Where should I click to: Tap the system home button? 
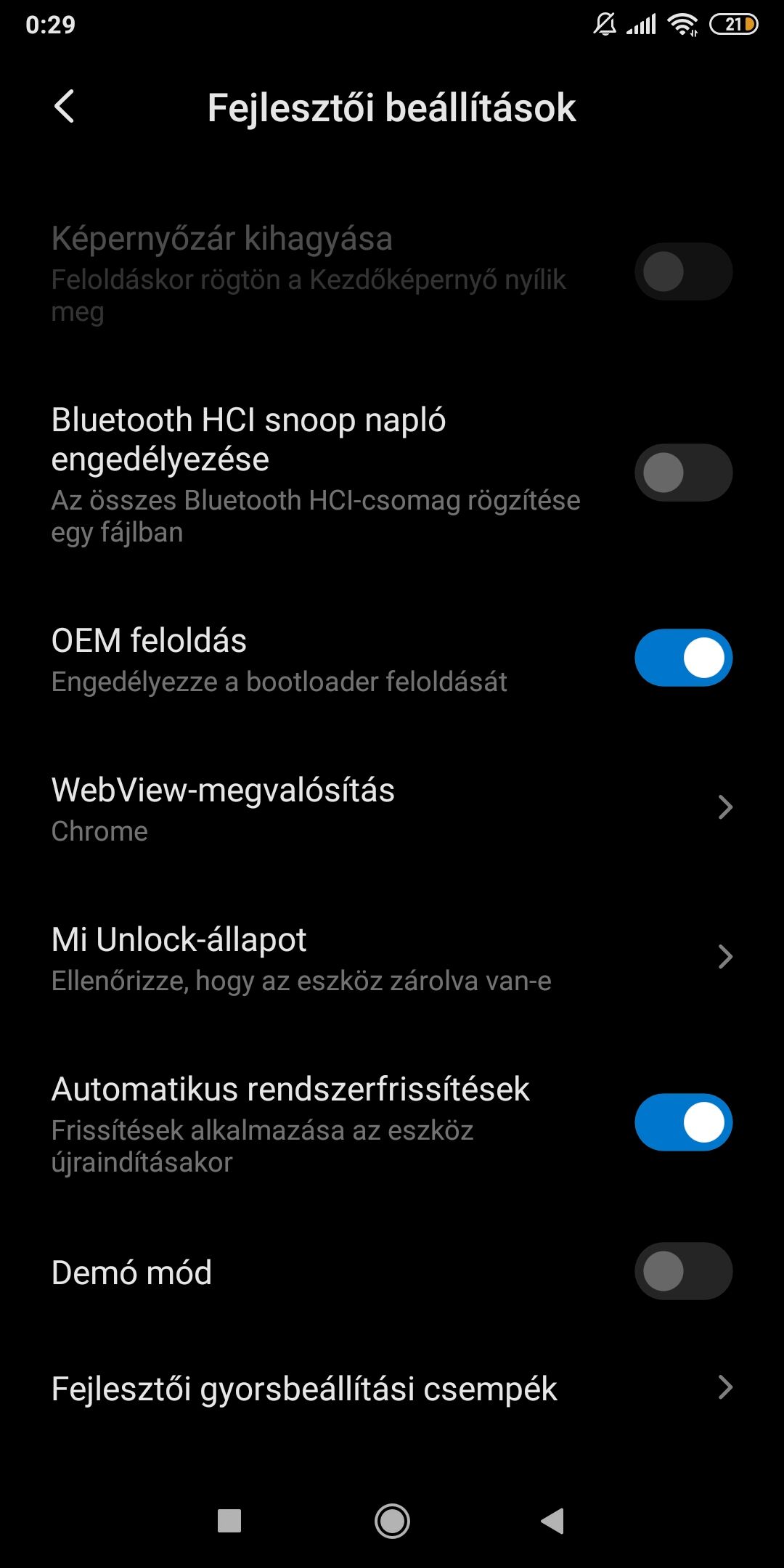[x=392, y=1521]
